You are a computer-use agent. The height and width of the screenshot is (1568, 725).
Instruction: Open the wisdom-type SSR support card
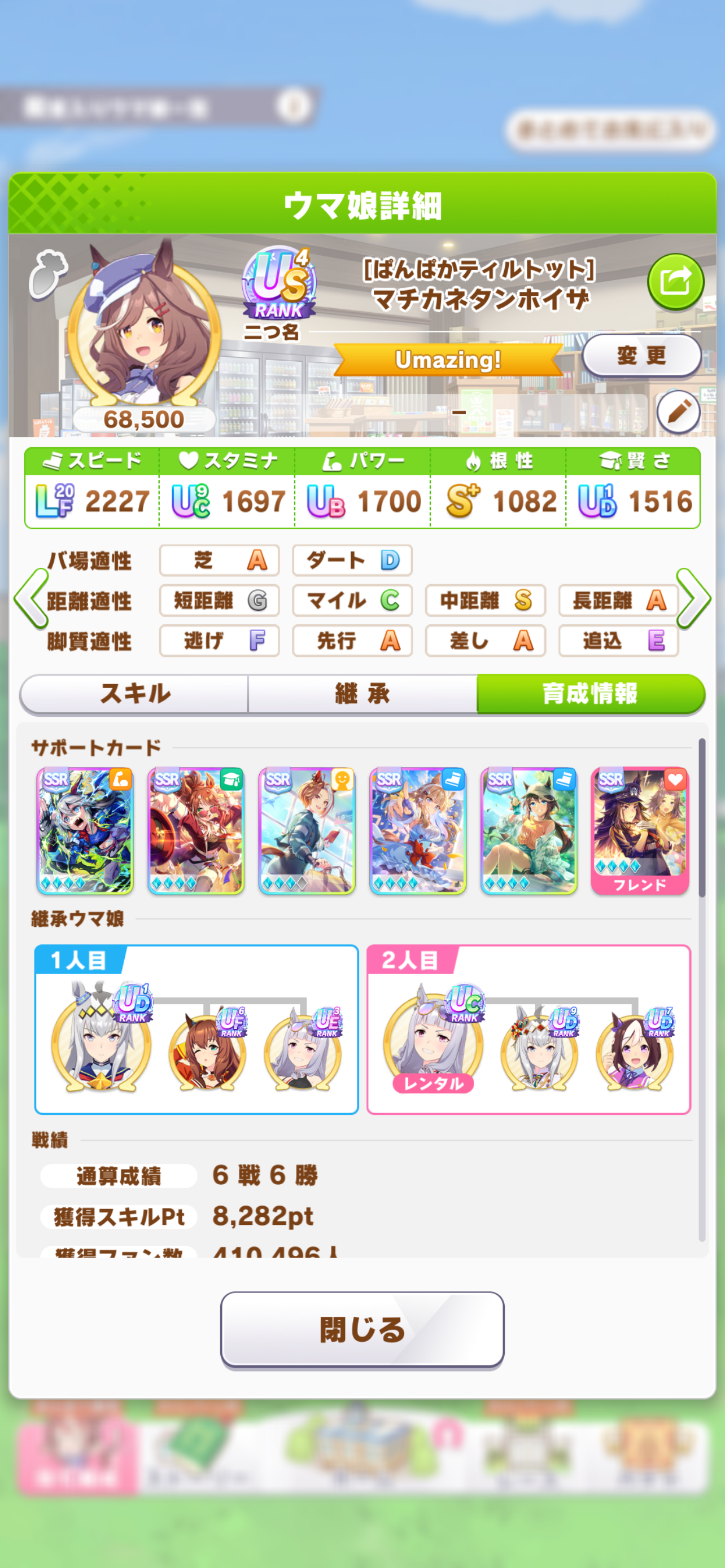coord(195,831)
